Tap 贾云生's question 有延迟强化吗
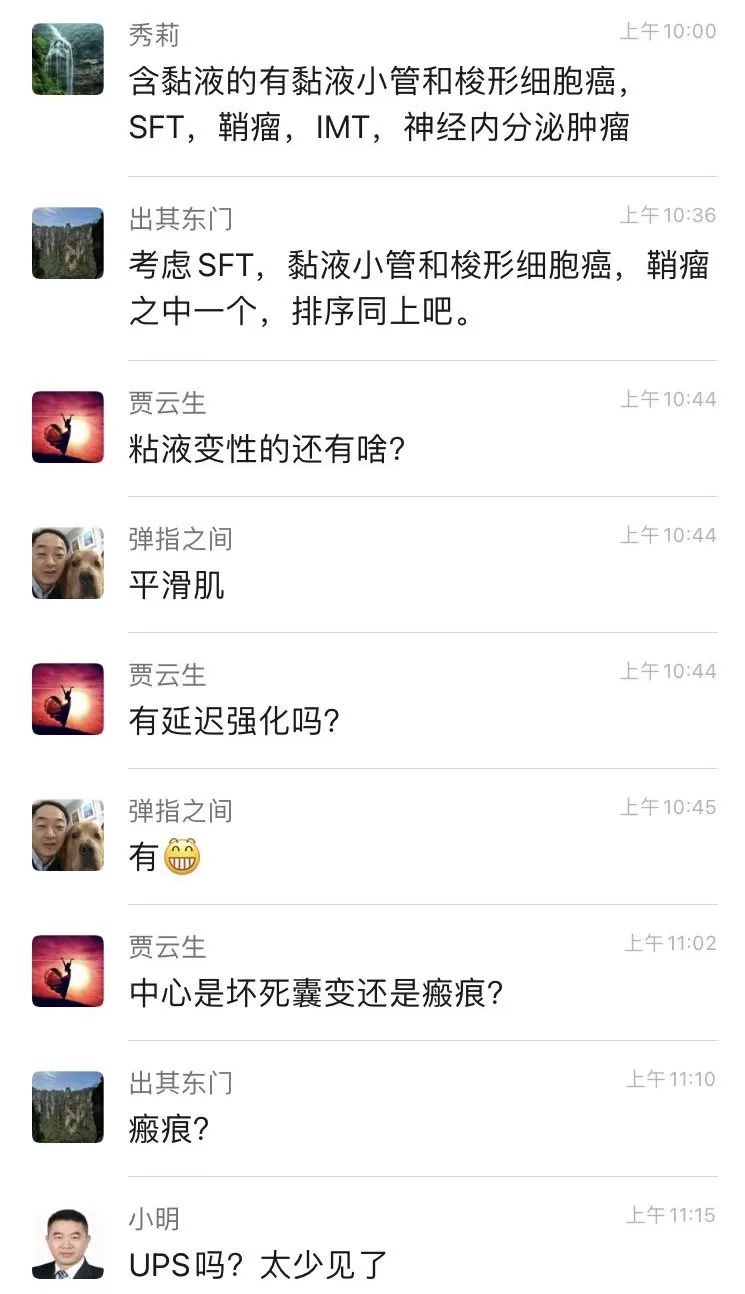This screenshot has width=745, height=1294. pos(235,721)
